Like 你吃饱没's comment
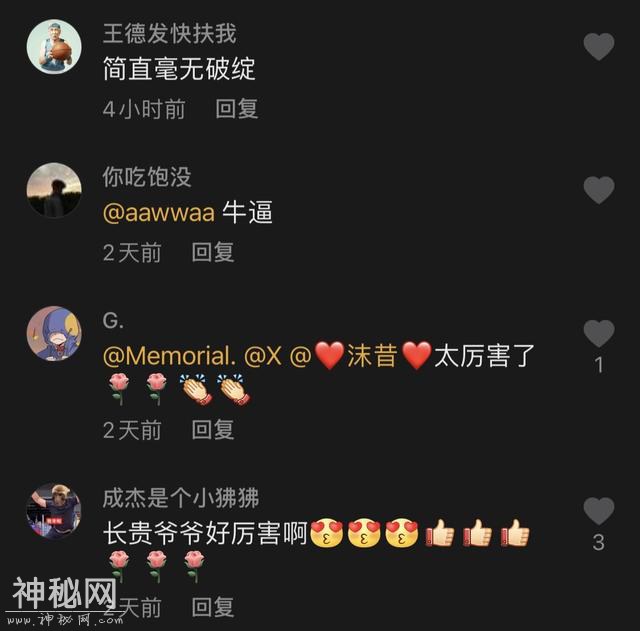This screenshot has width=640, height=631. pos(598,190)
